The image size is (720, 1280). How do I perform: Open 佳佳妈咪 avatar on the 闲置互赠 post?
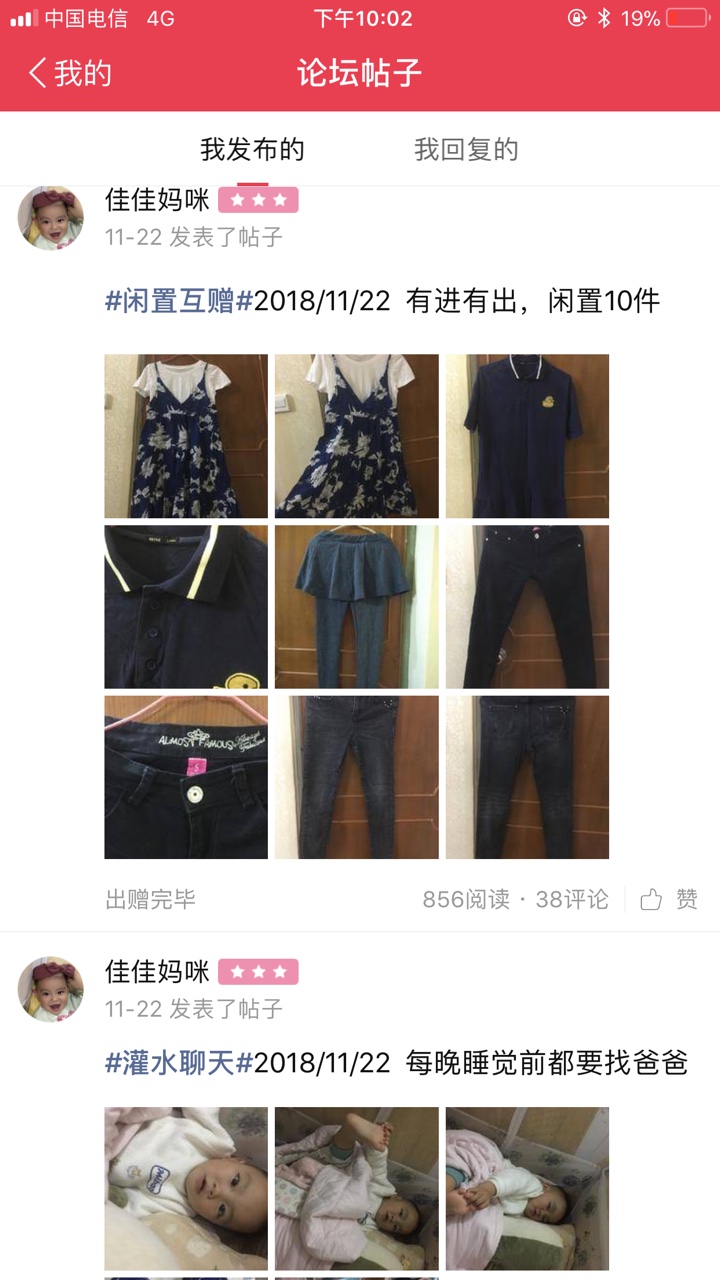coord(51,217)
